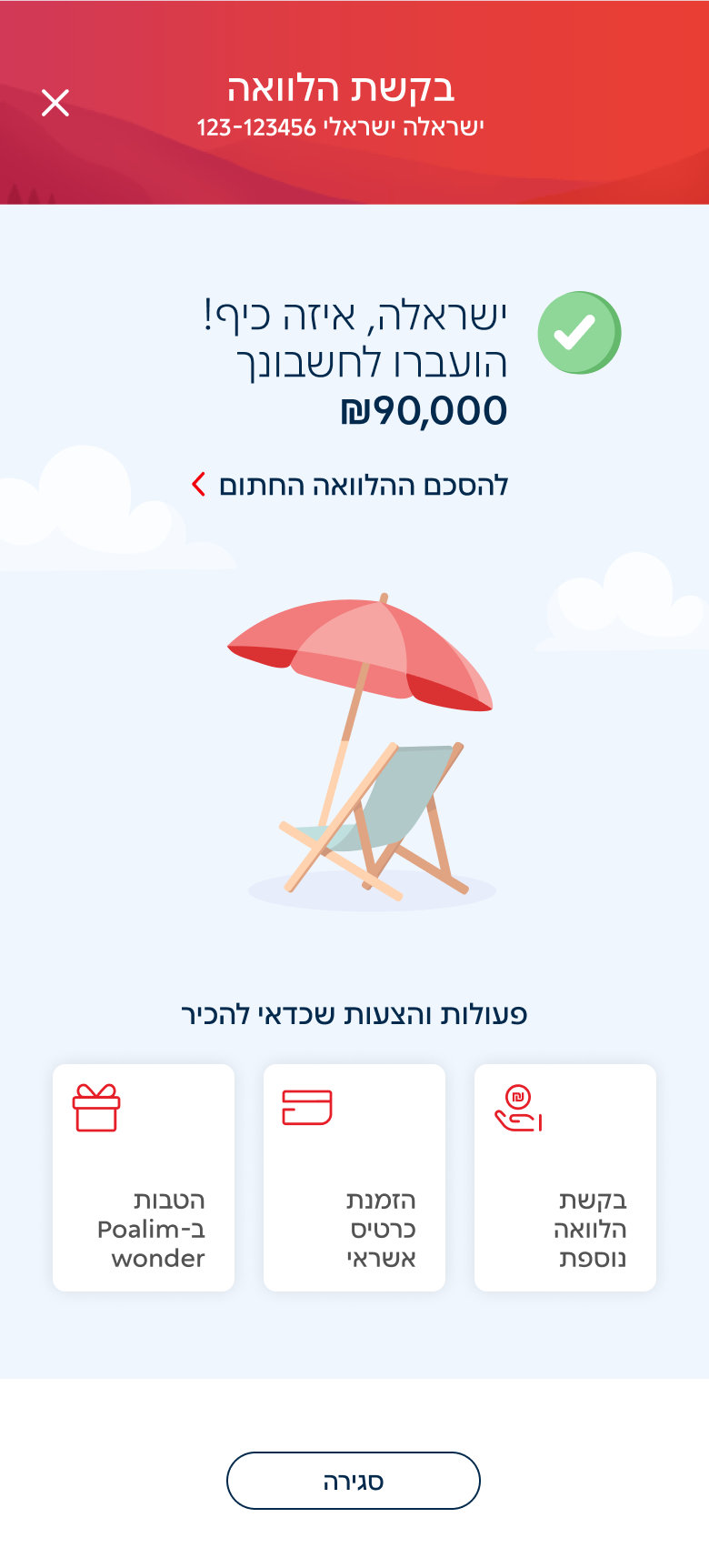Select the credit card order card
709x1568 pixels.
354,1177
